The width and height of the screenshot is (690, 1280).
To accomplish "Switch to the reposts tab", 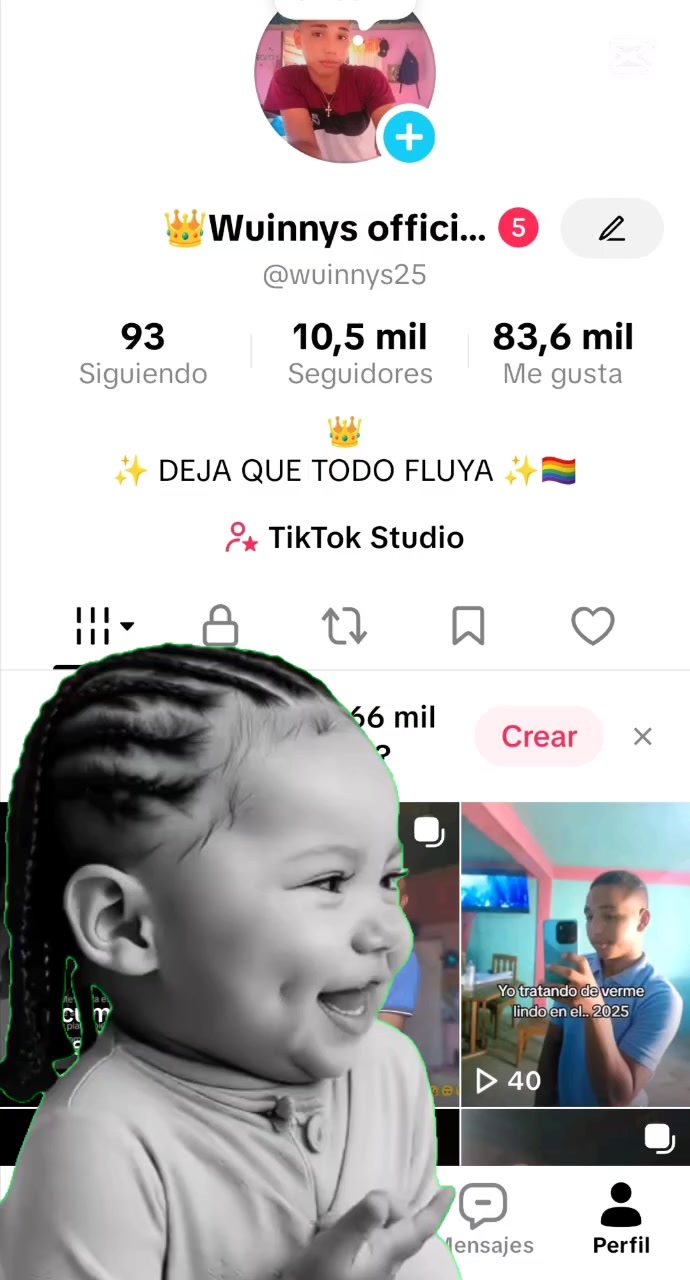I will coord(344,627).
